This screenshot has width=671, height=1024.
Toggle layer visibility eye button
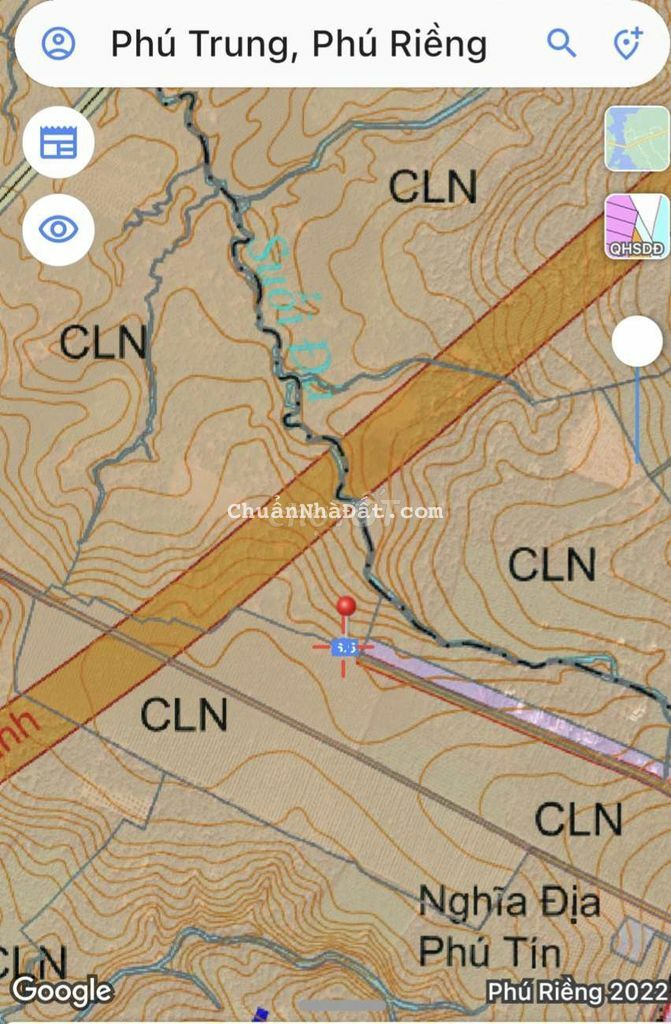tap(59, 229)
